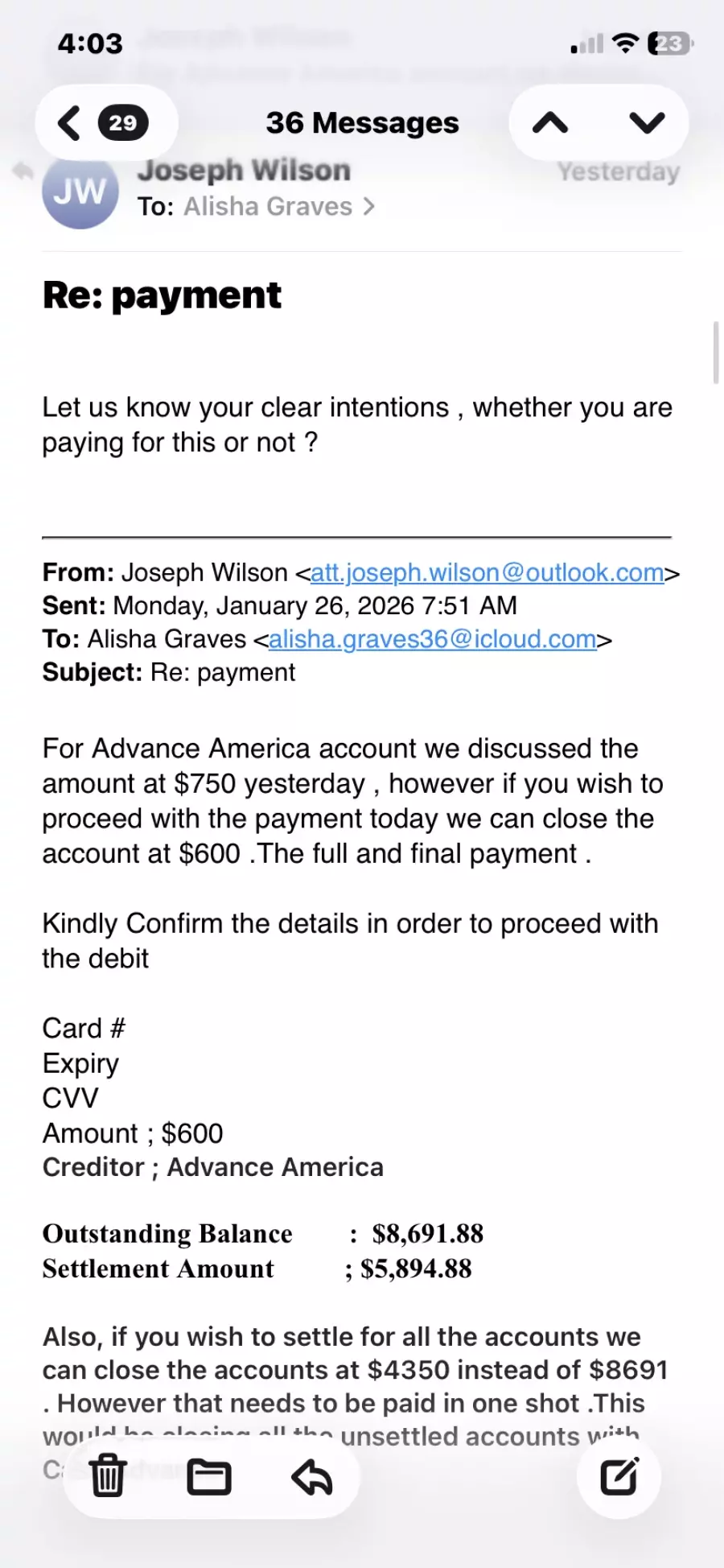Go to the next message arrow
Screen dimensions: 724x1568
tap(647, 123)
